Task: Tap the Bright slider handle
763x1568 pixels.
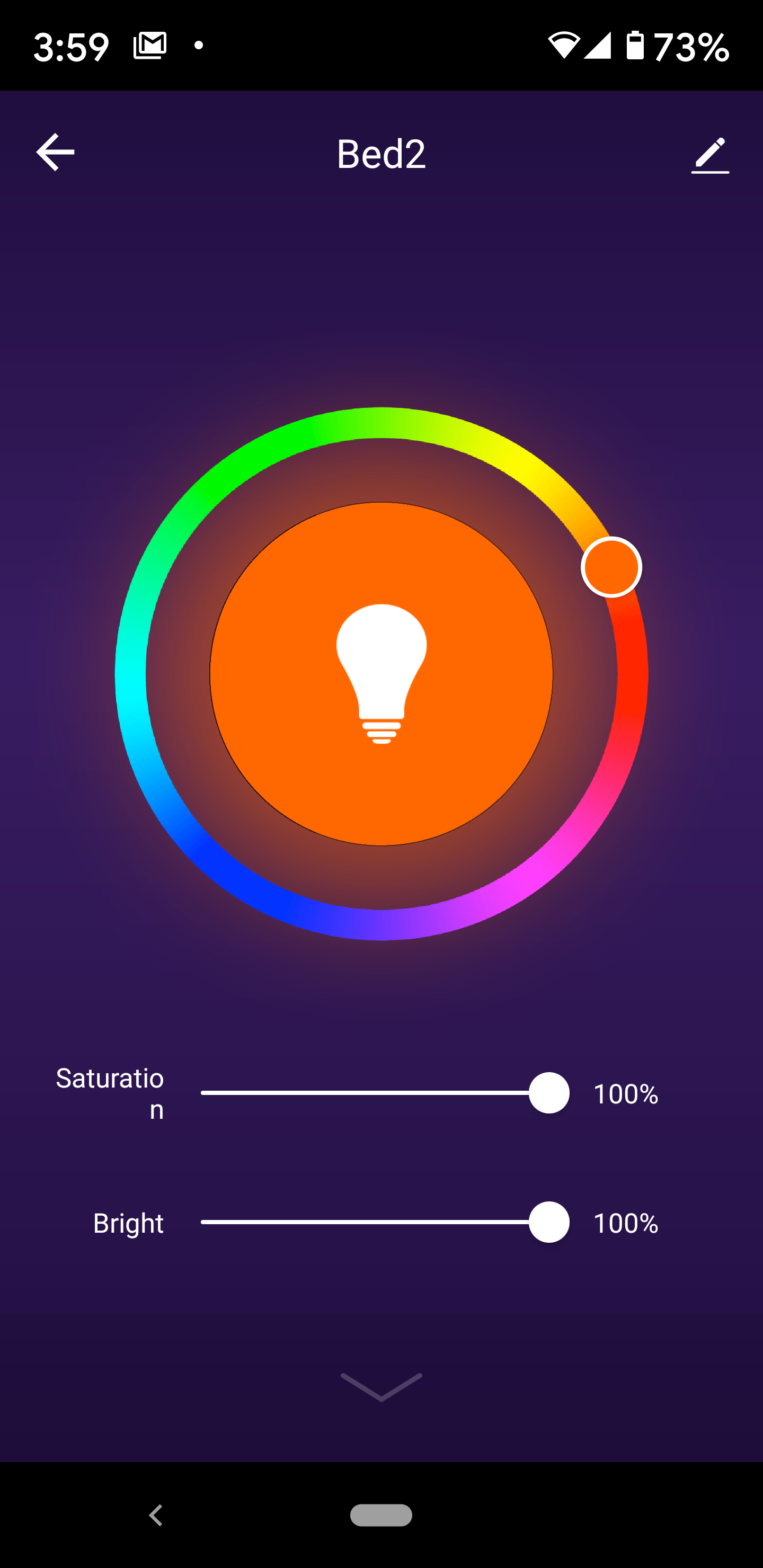Action: coord(548,1222)
